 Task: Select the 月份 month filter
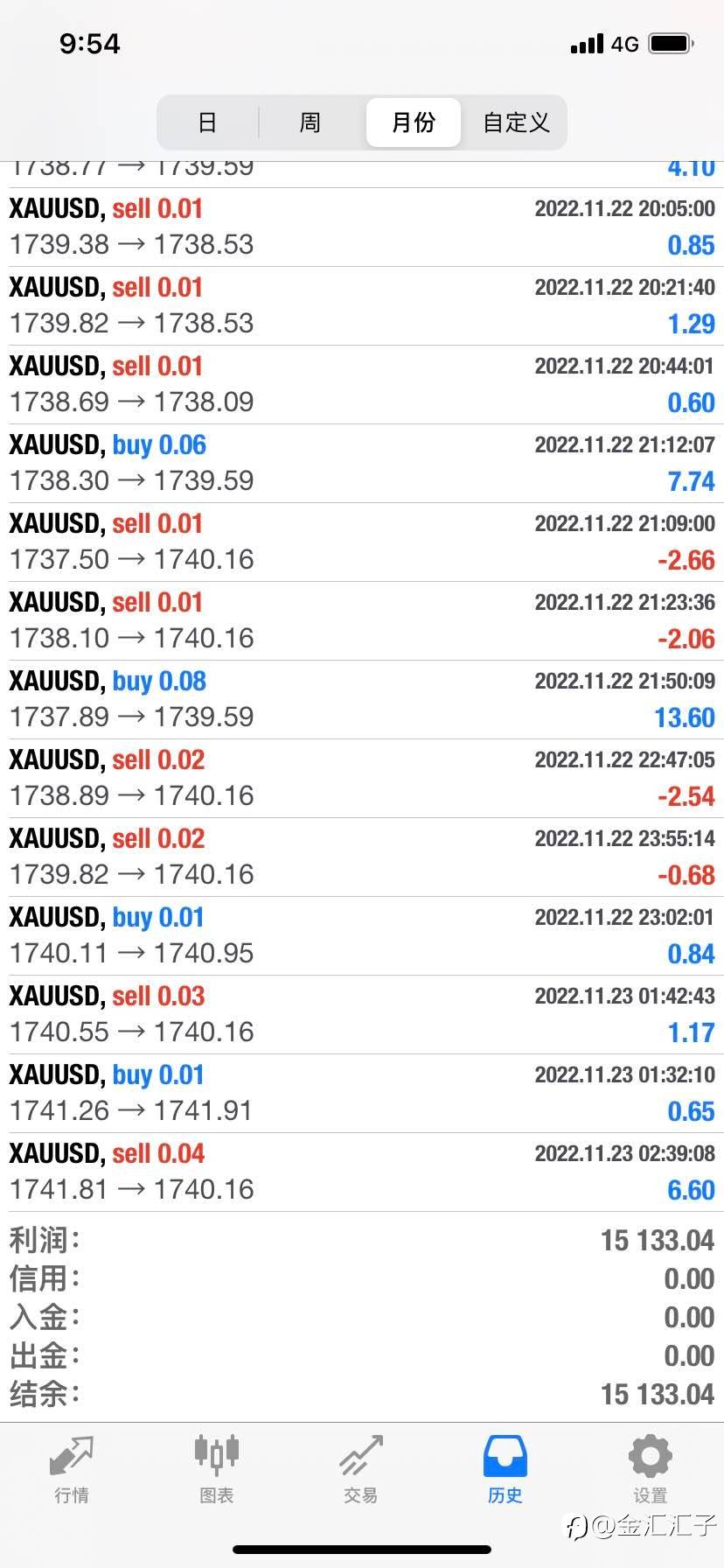413,122
